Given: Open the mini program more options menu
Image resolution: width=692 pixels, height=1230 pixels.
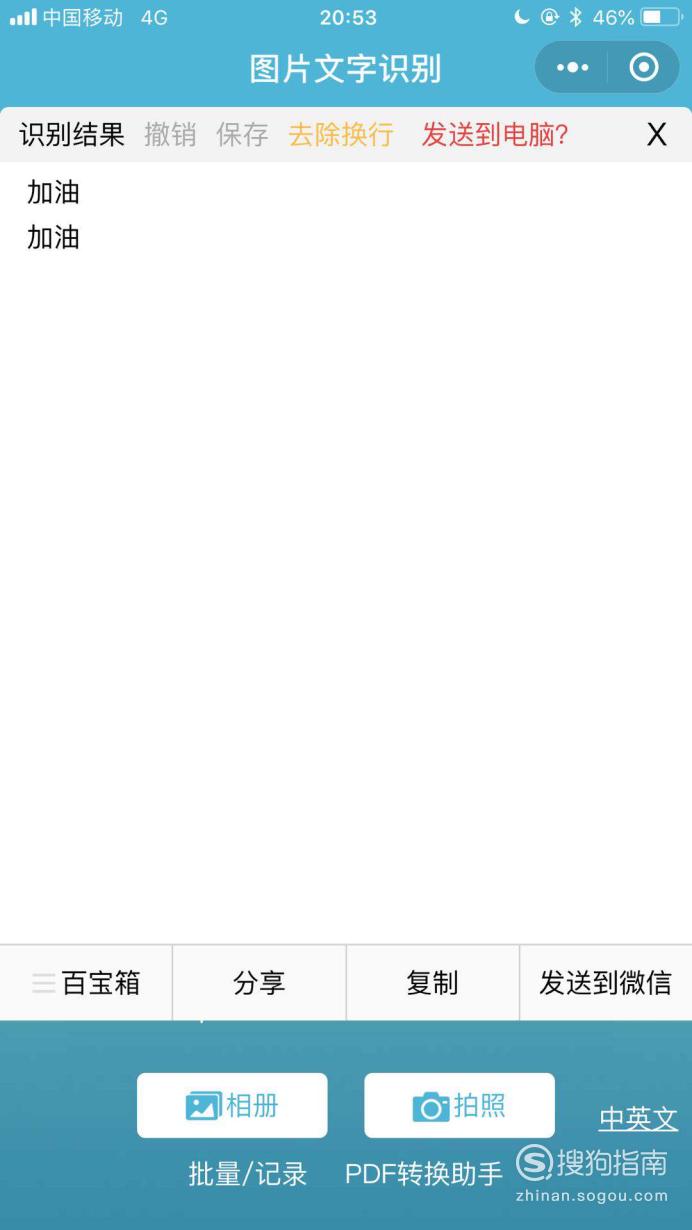Looking at the screenshot, I should tap(572, 68).
